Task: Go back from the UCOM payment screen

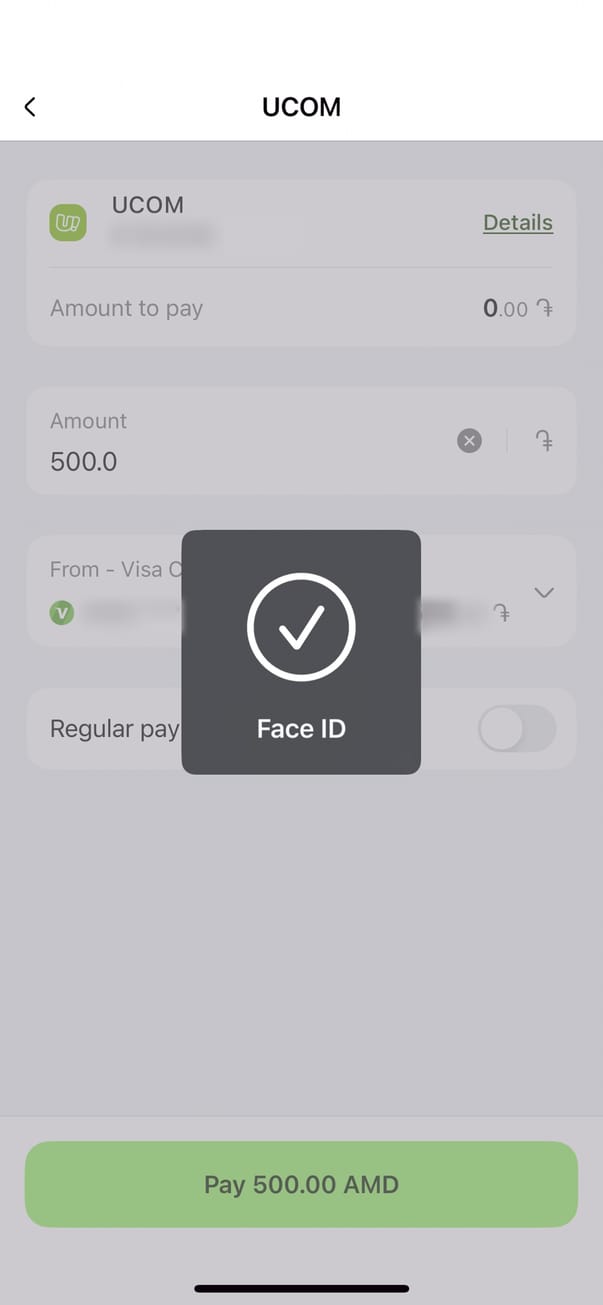Action: click(x=30, y=107)
